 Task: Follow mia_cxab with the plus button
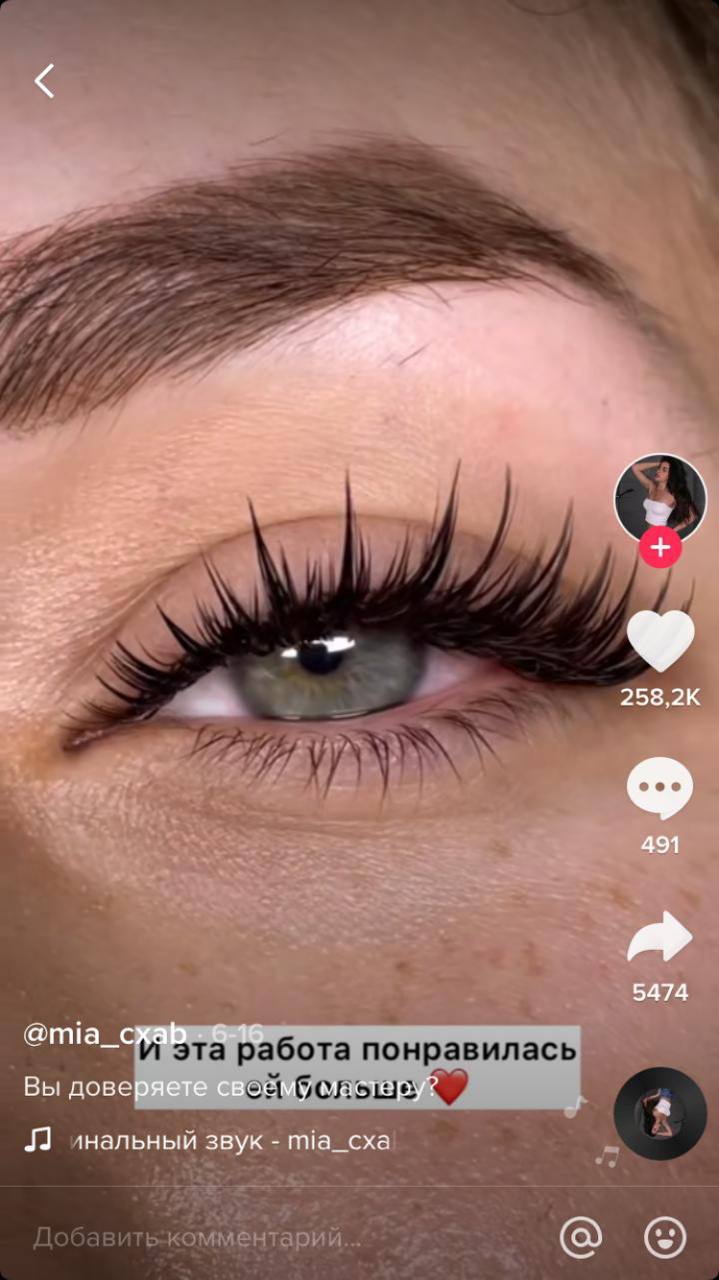click(x=660, y=548)
